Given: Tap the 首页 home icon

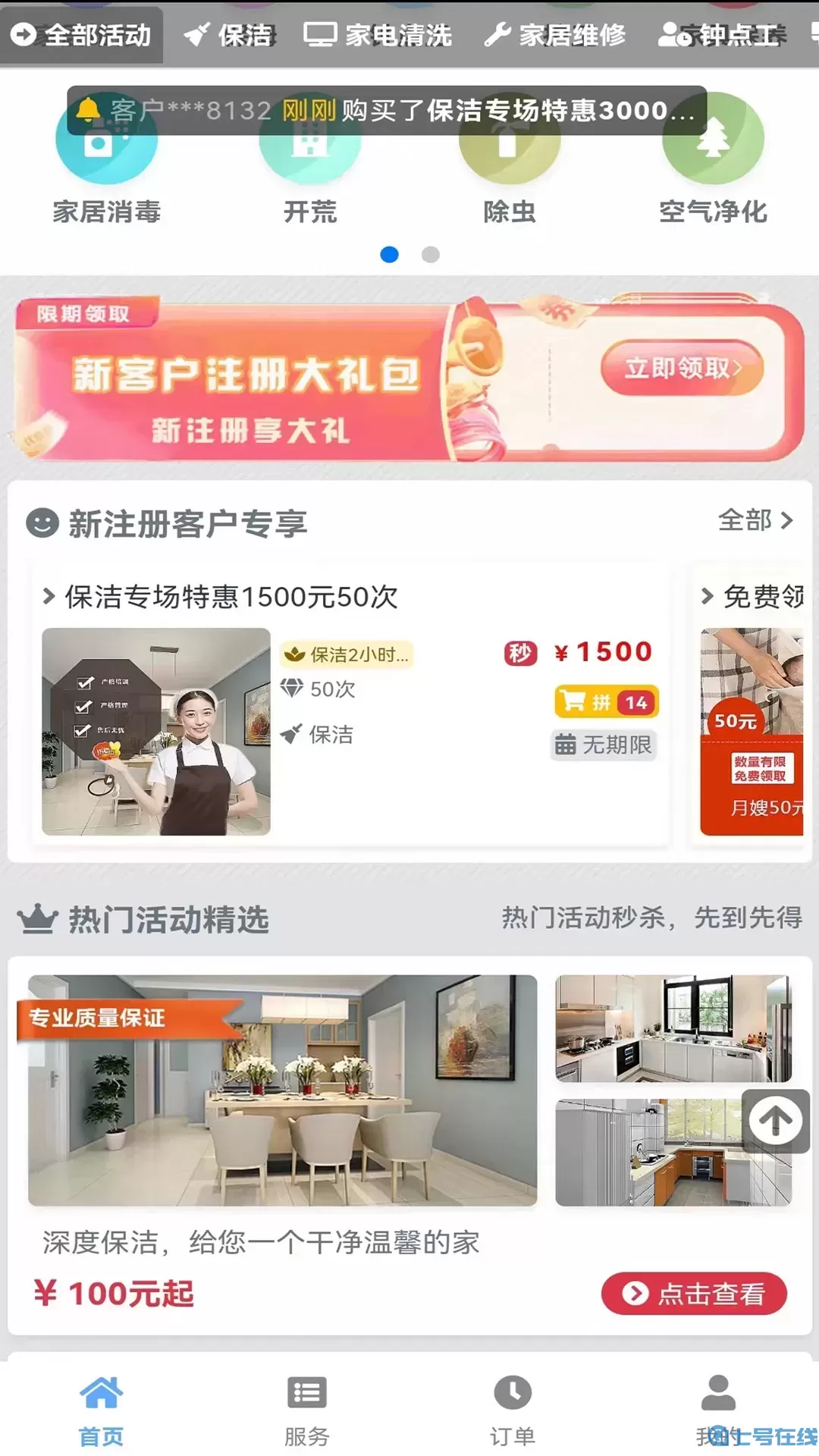Looking at the screenshot, I should pyautogui.click(x=101, y=1394).
